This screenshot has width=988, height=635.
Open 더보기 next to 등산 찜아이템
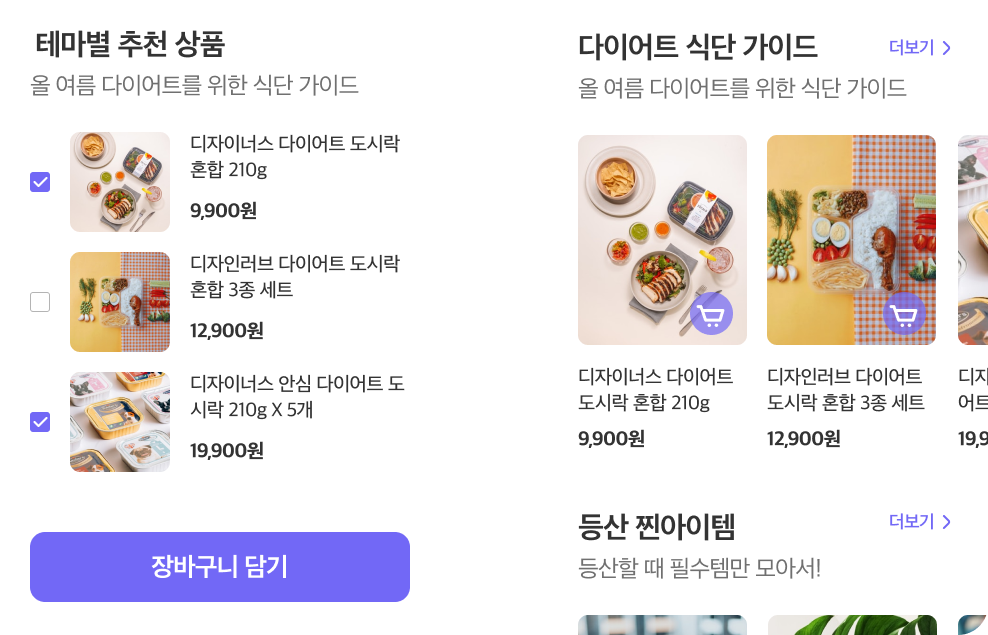click(x=920, y=522)
